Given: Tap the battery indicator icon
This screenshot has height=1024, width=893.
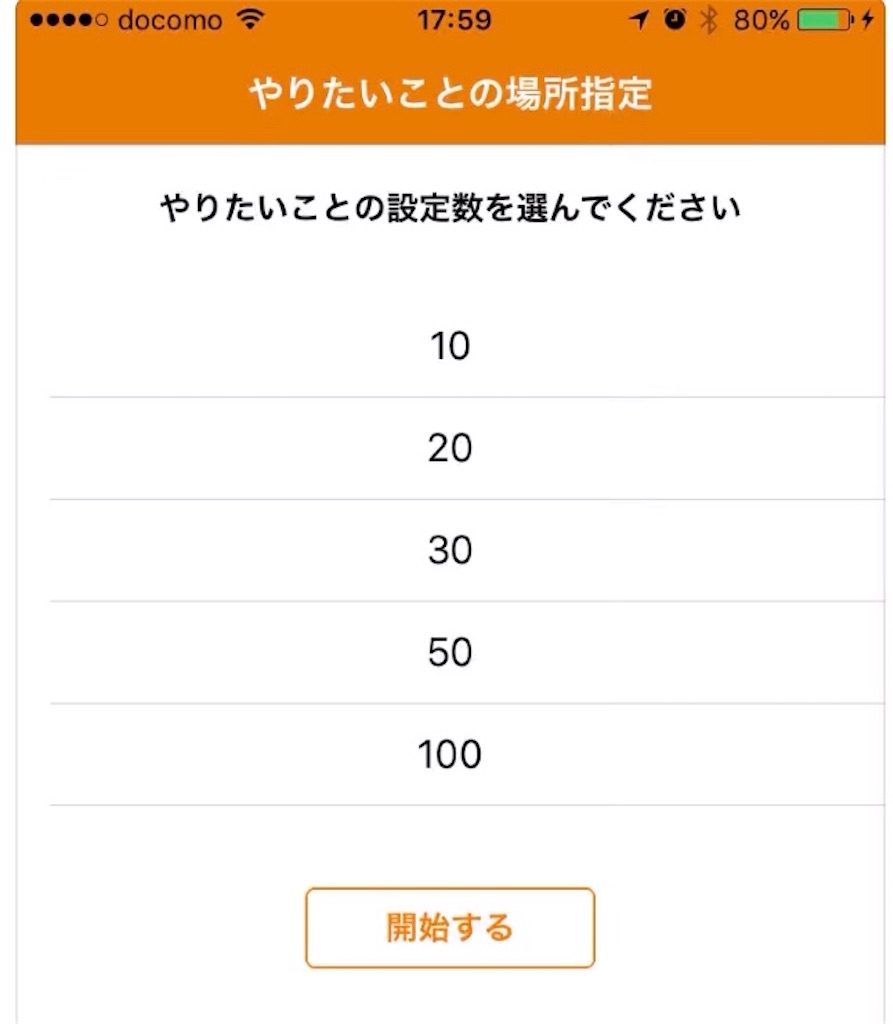Looking at the screenshot, I should tap(822, 18).
